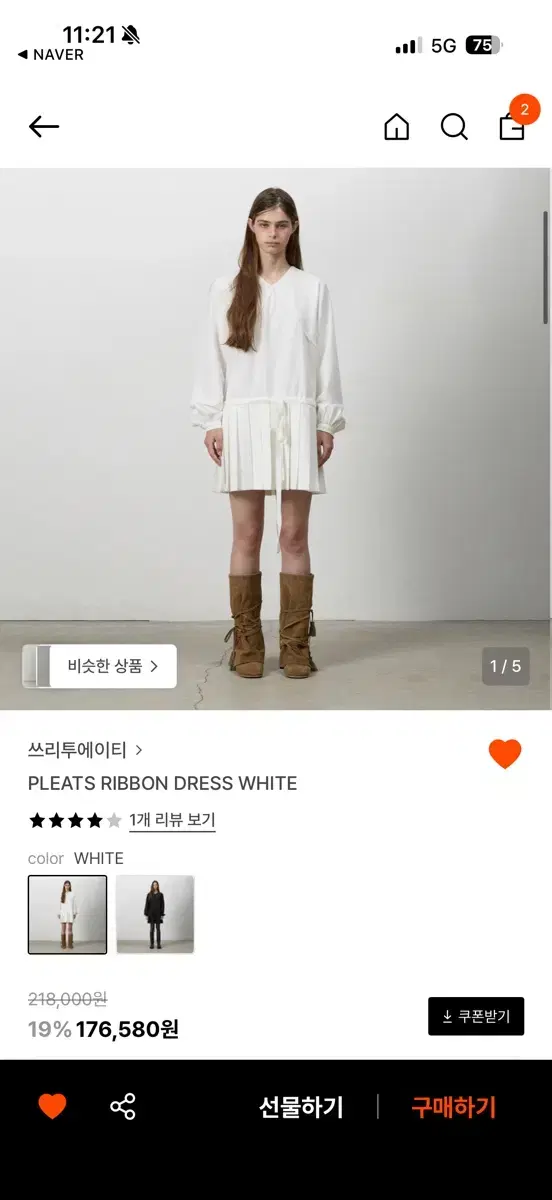This screenshot has width=552, height=1200.
Task: Return to NAVER via the status bar link
Action: (x=51, y=55)
